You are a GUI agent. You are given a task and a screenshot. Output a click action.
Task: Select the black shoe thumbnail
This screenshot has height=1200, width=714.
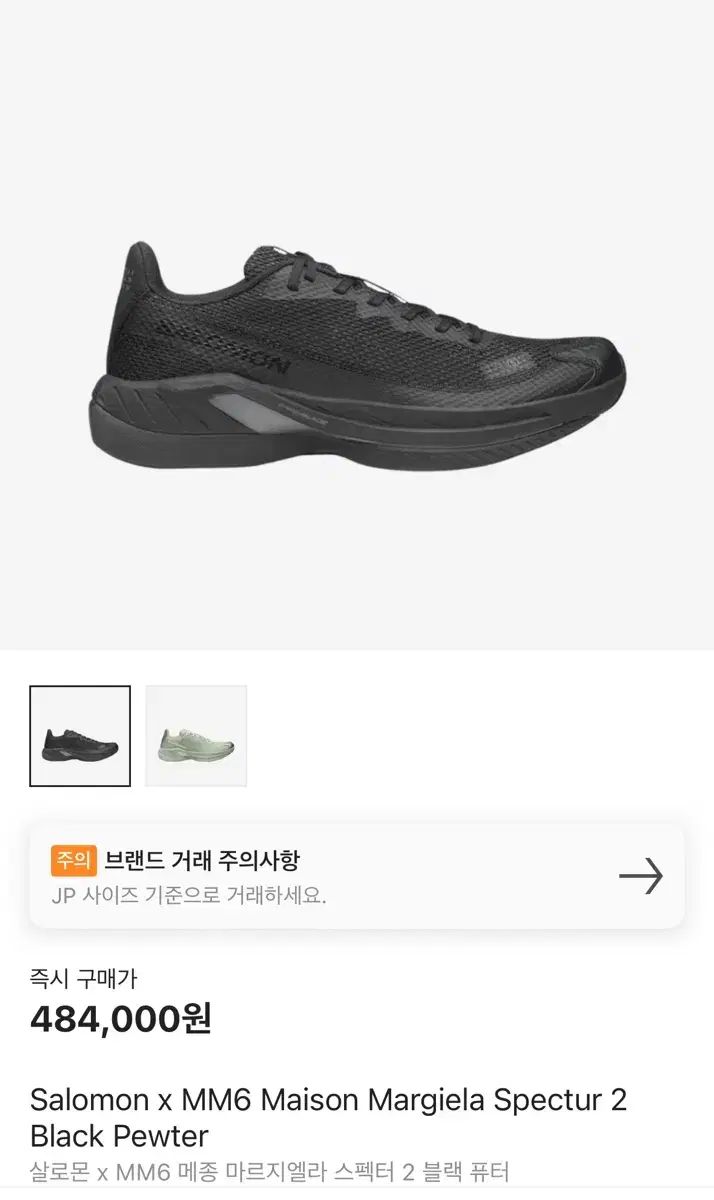pos(80,736)
